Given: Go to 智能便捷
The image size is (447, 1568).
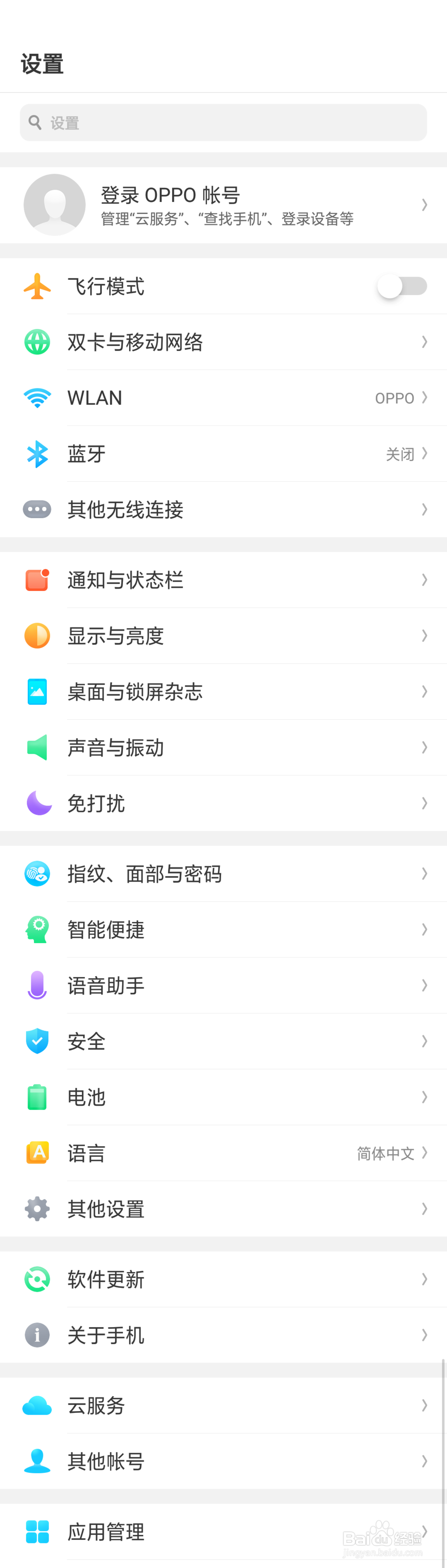Looking at the screenshot, I should click(x=223, y=930).
